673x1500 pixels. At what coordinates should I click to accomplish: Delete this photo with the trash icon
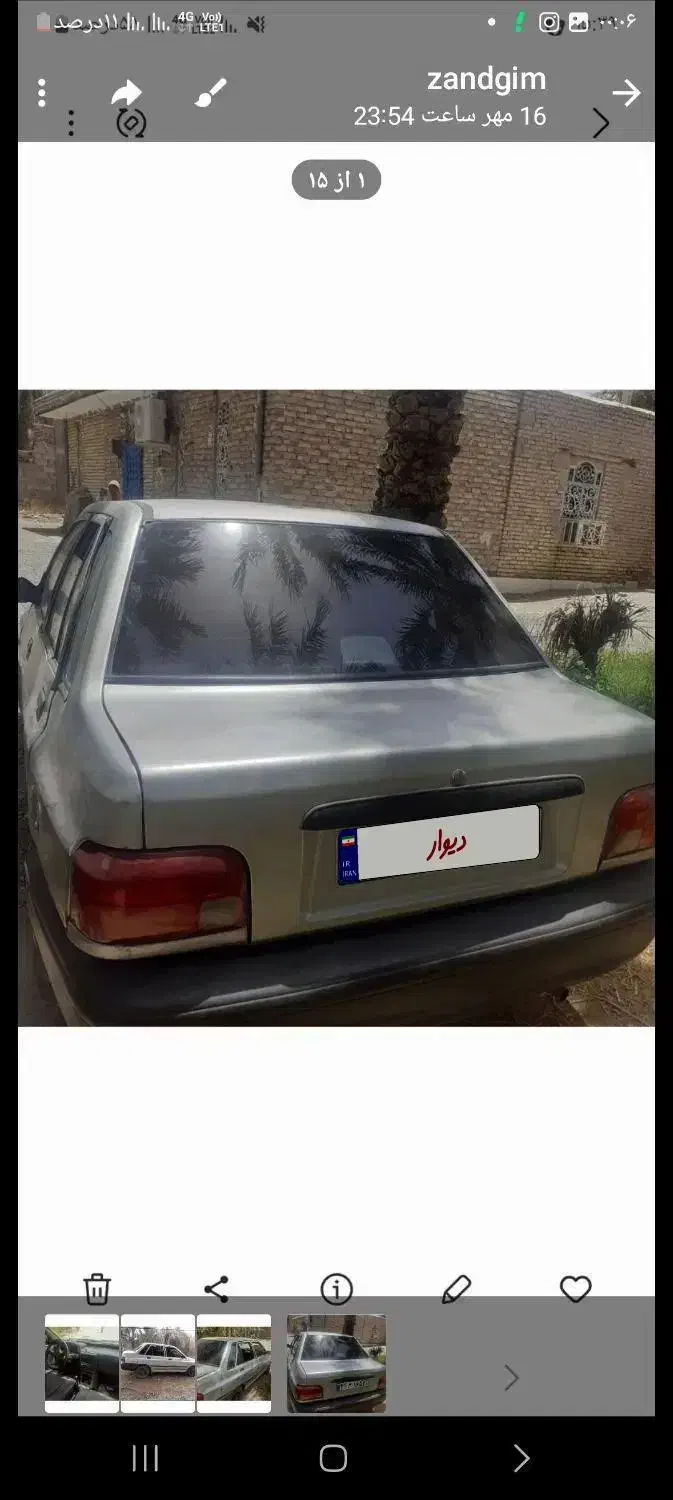pyautogui.click(x=97, y=1289)
